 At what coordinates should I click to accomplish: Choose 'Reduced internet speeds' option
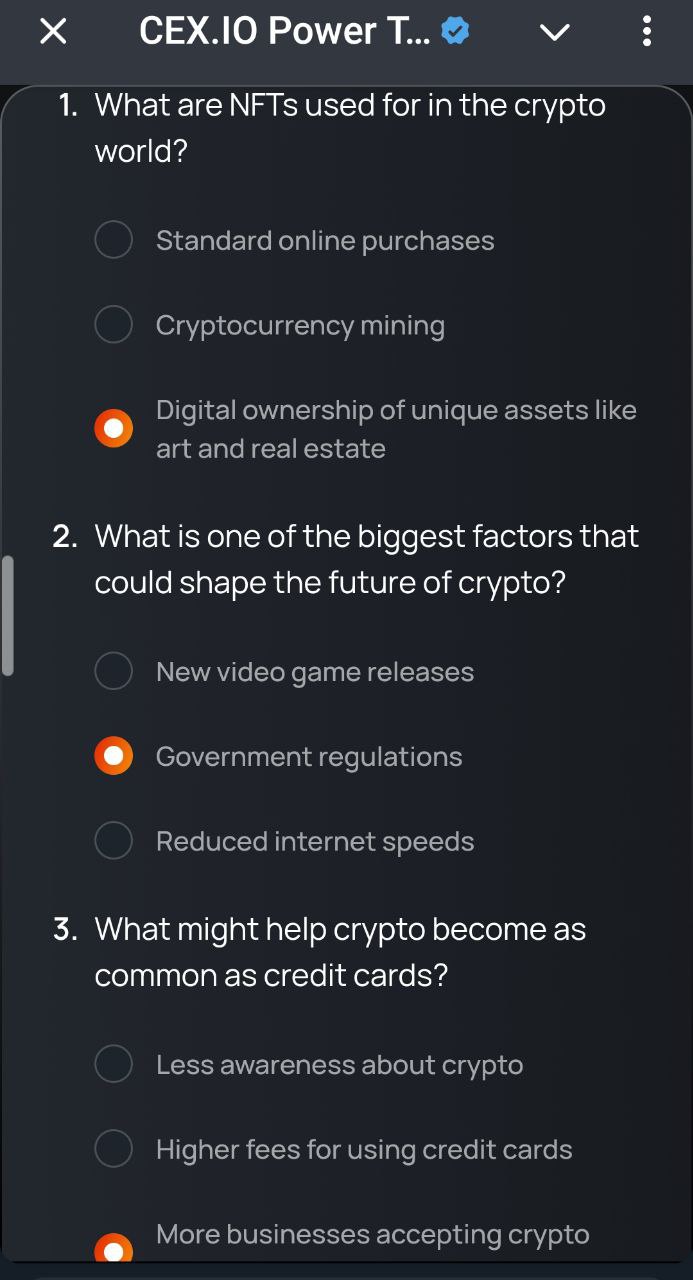[114, 841]
